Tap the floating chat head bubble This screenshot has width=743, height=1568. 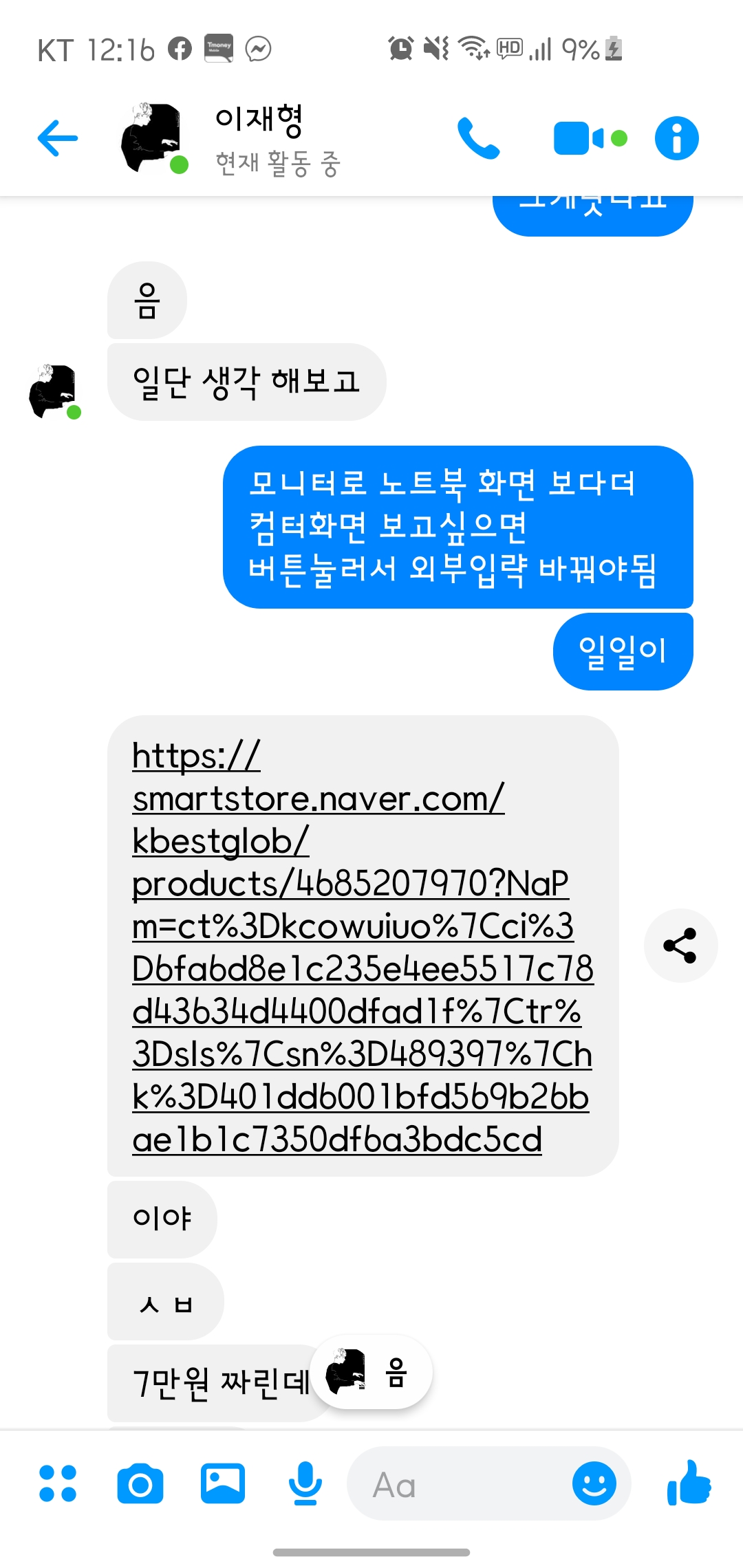coord(371,1373)
